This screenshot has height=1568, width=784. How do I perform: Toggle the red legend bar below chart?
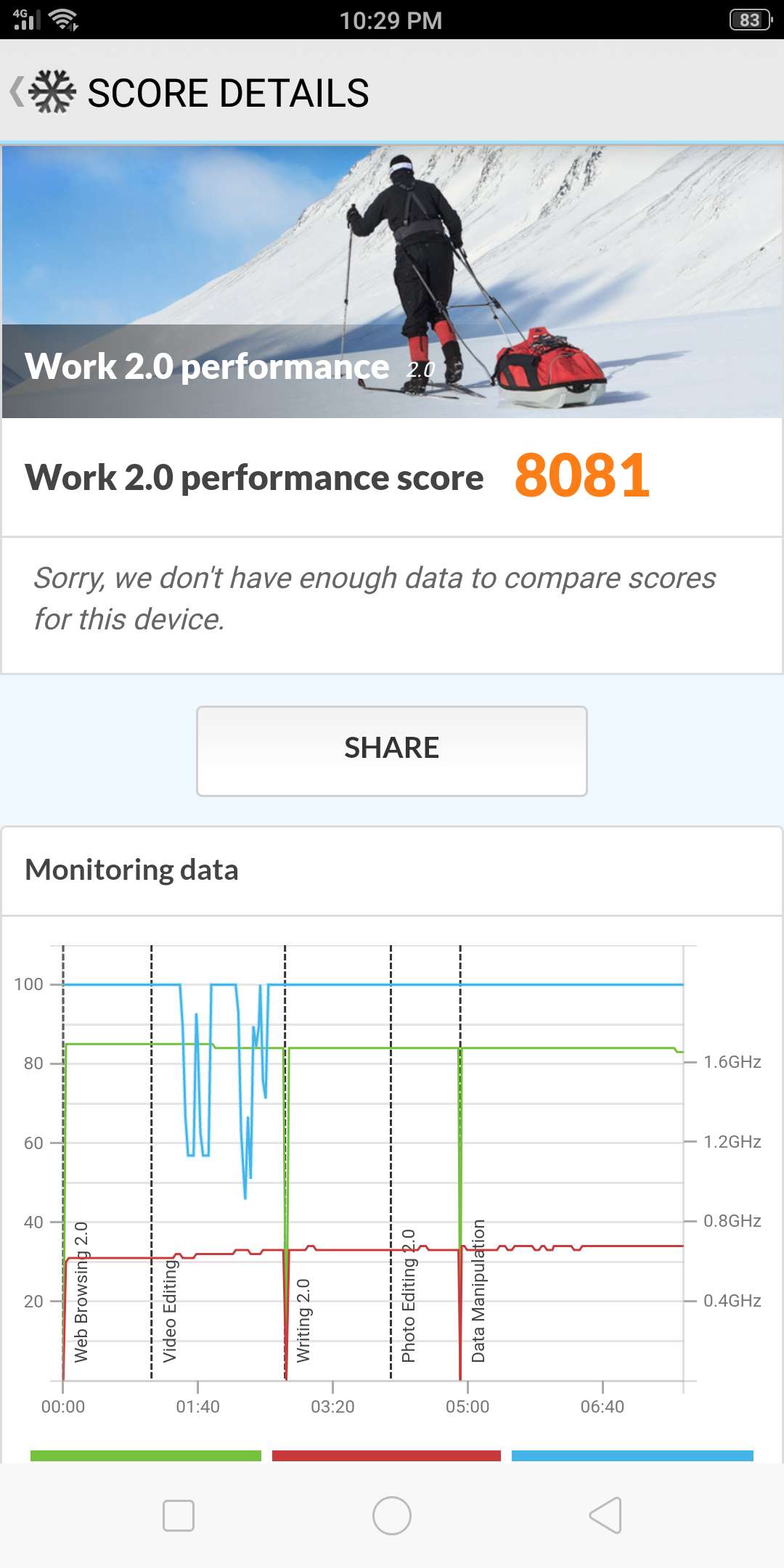coord(386,1455)
